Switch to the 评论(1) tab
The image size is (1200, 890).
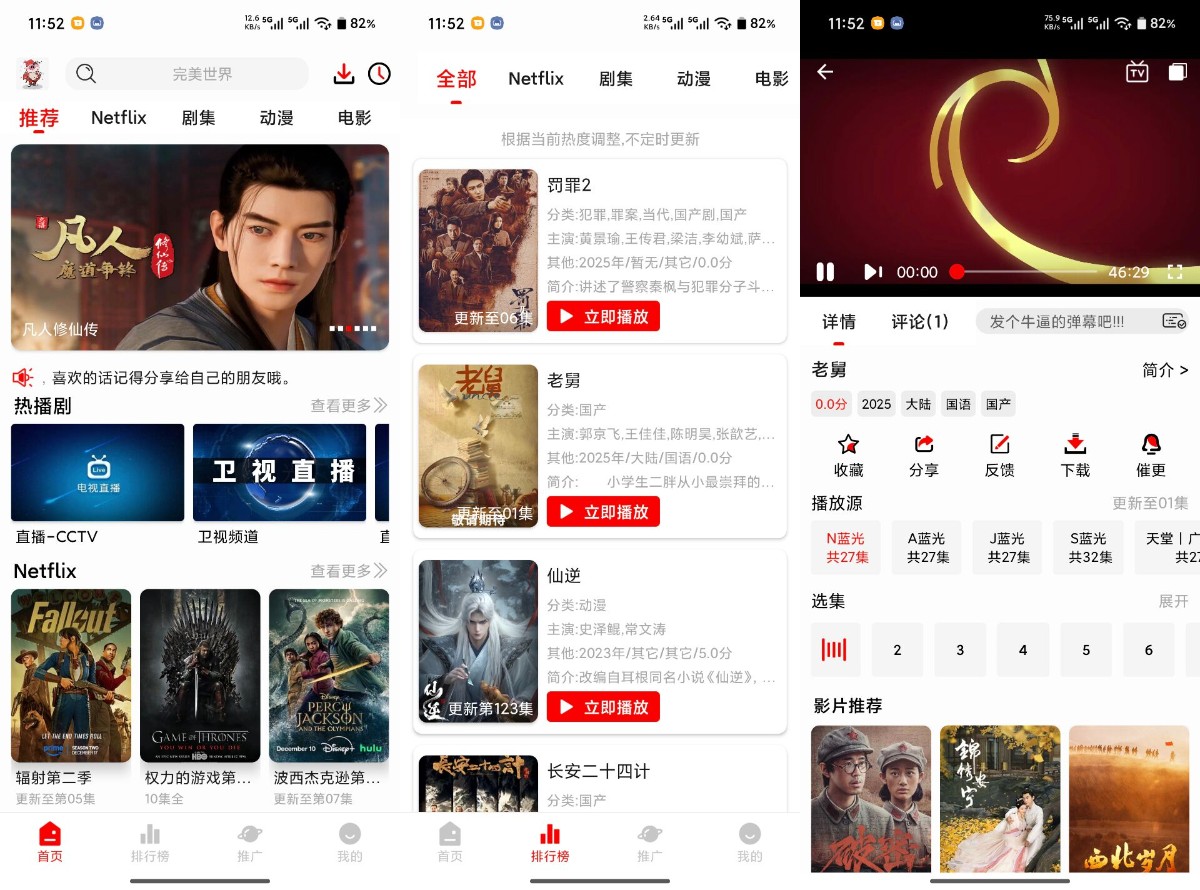pos(919,322)
